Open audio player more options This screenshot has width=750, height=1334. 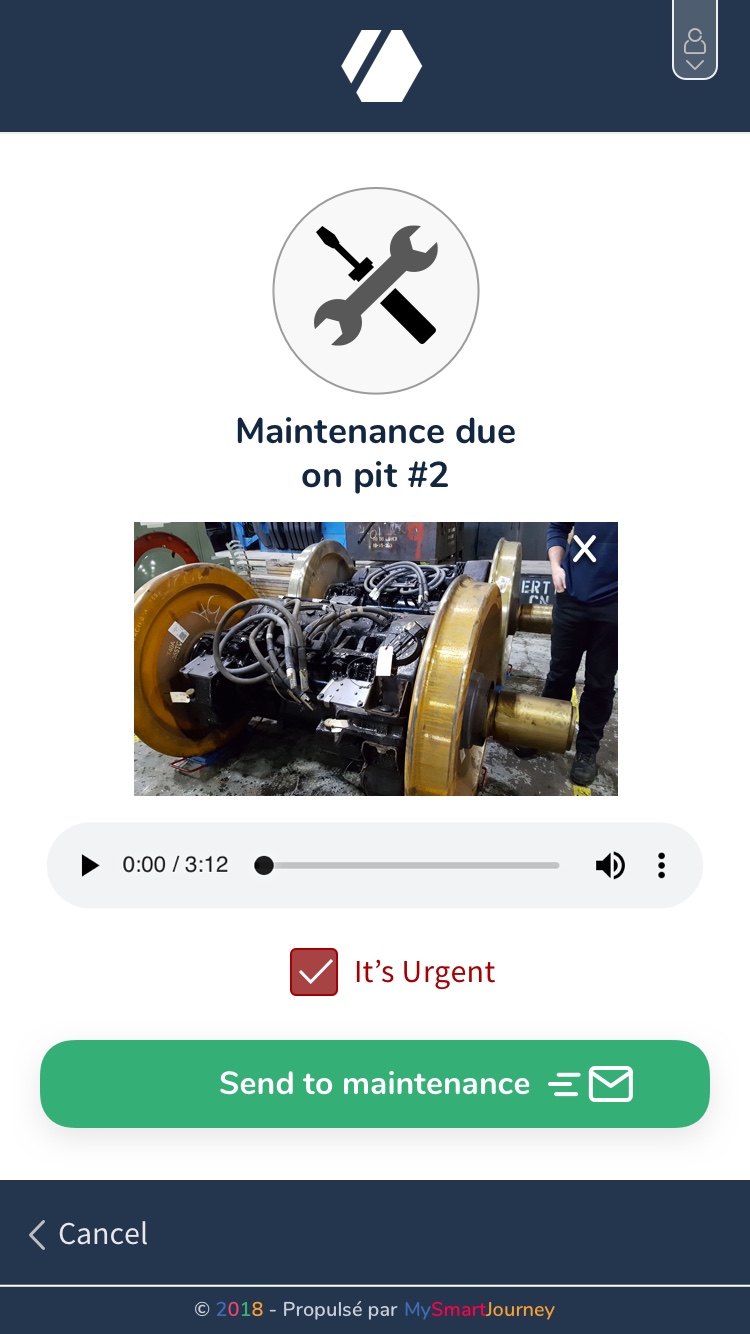pyautogui.click(x=661, y=865)
